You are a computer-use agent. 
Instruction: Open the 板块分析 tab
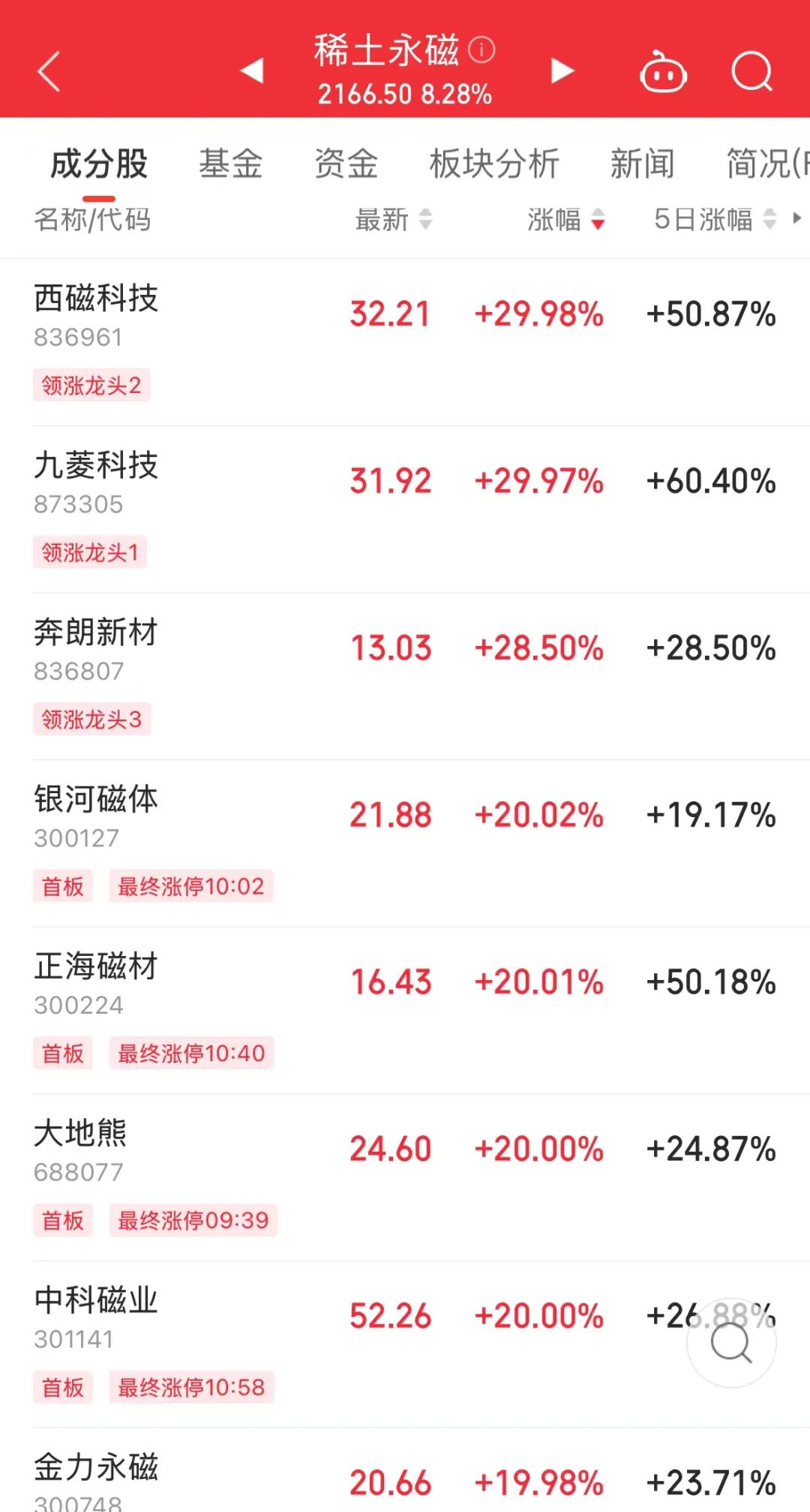[x=494, y=164]
